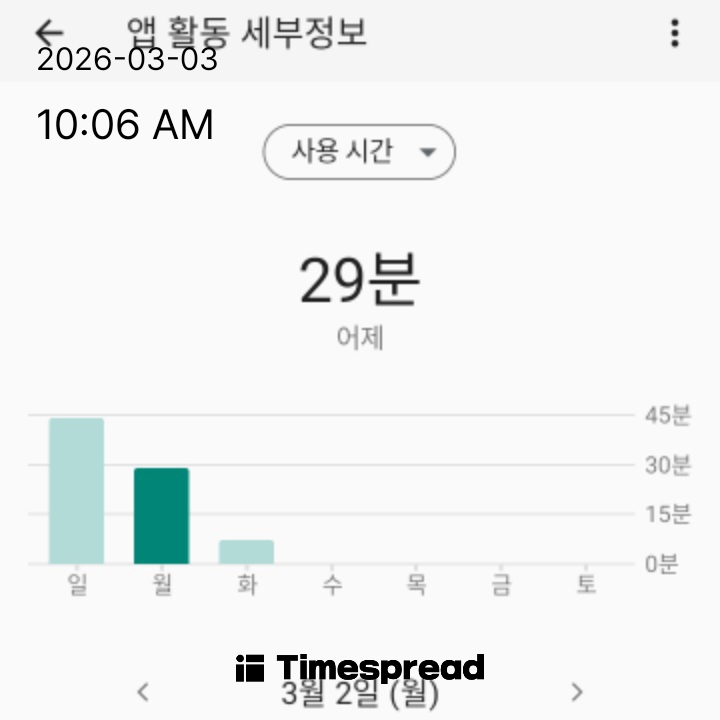Select the 화 bar in the chart
This screenshot has width=720, height=720.
pyautogui.click(x=247, y=551)
